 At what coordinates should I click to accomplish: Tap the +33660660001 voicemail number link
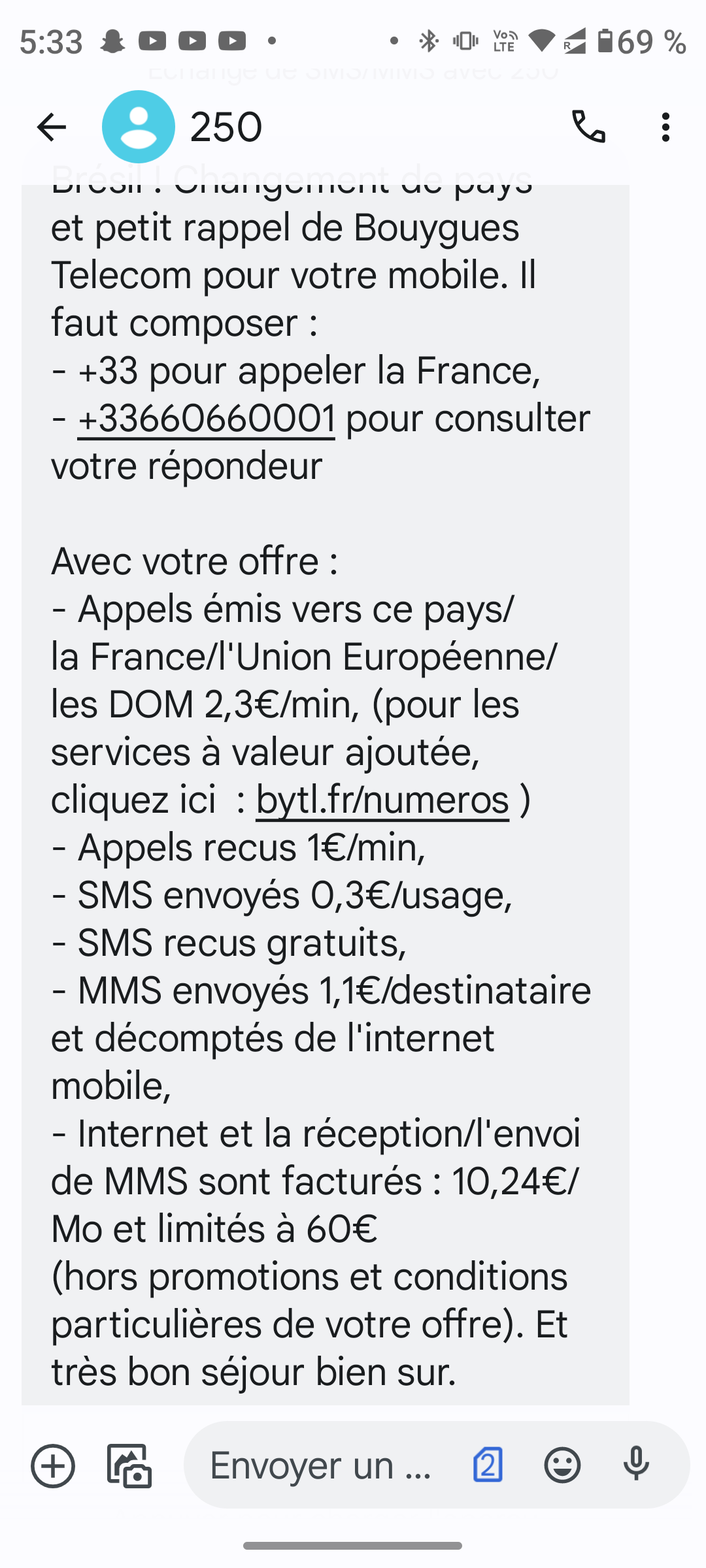click(206, 419)
